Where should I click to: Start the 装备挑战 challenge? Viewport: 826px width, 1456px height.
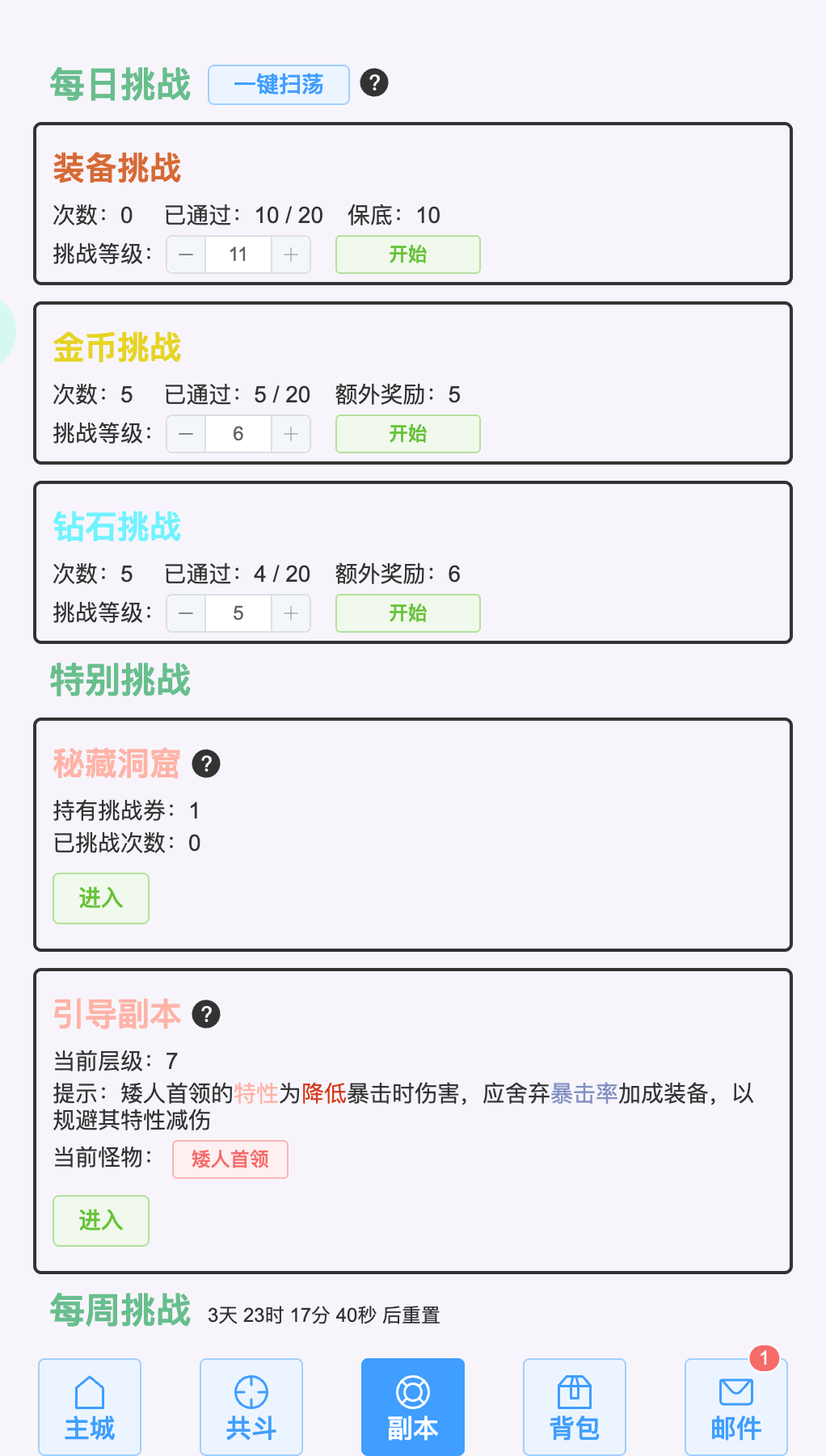pyautogui.click(x=407, y=255)
